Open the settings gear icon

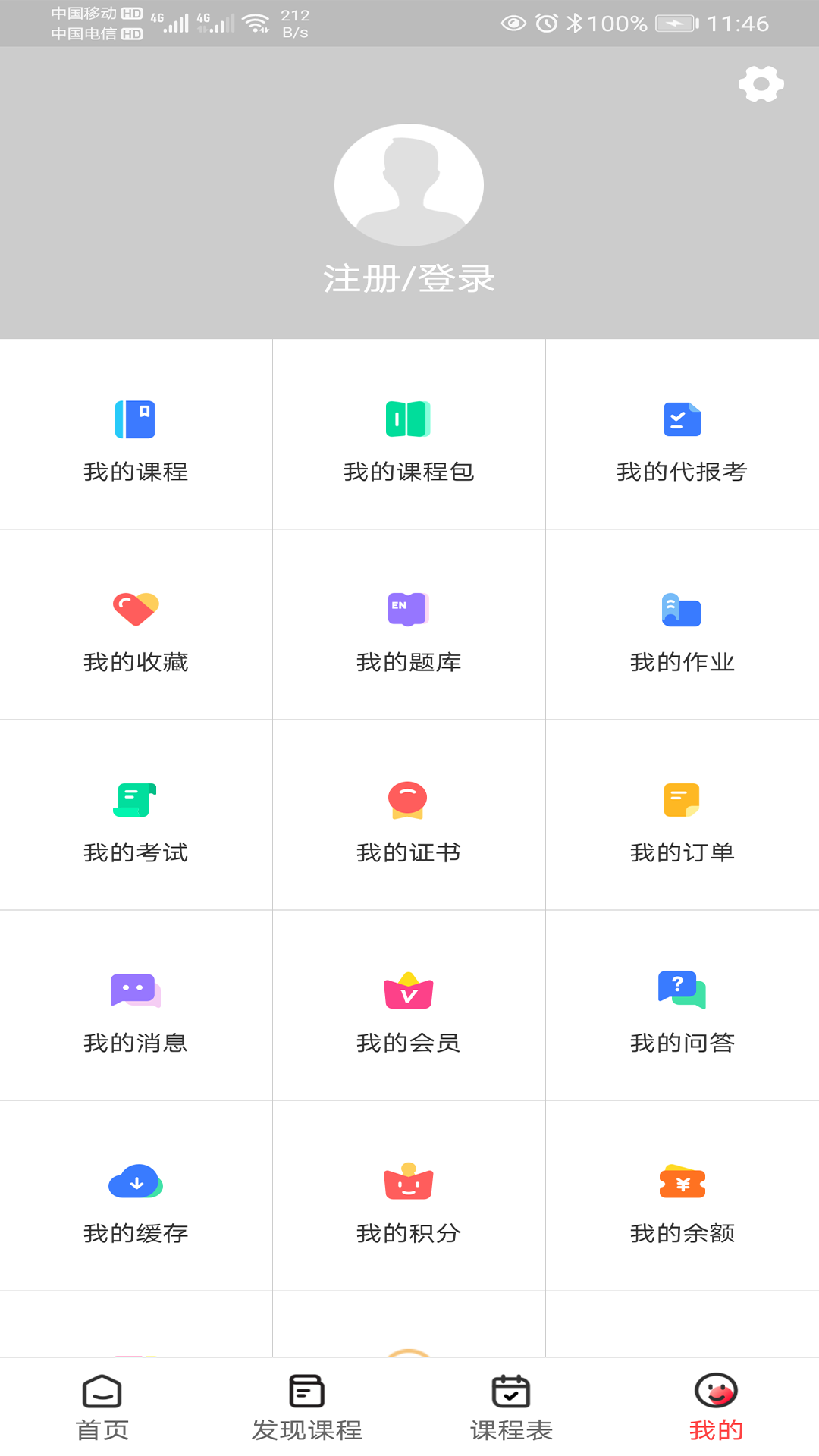tap(761, 83)
